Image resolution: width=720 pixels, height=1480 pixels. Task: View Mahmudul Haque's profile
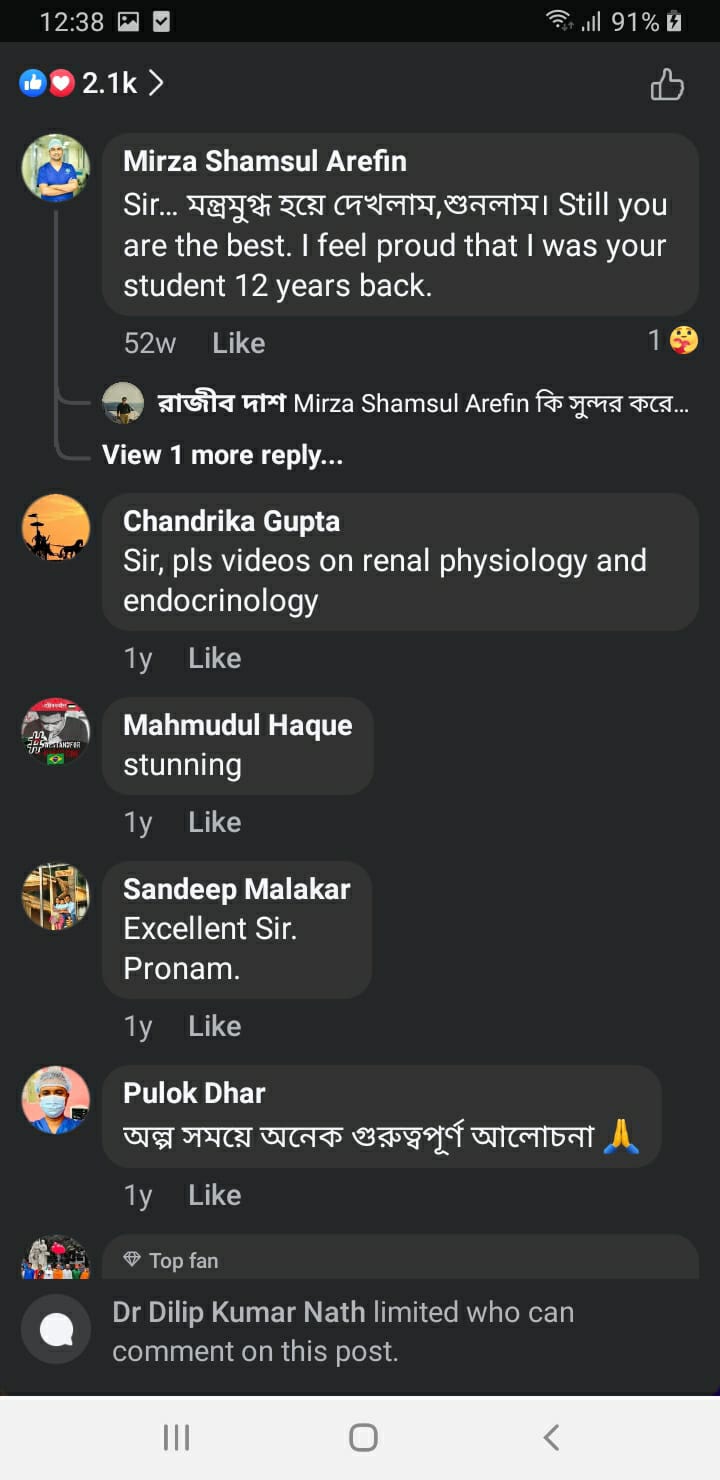[237, 725]
